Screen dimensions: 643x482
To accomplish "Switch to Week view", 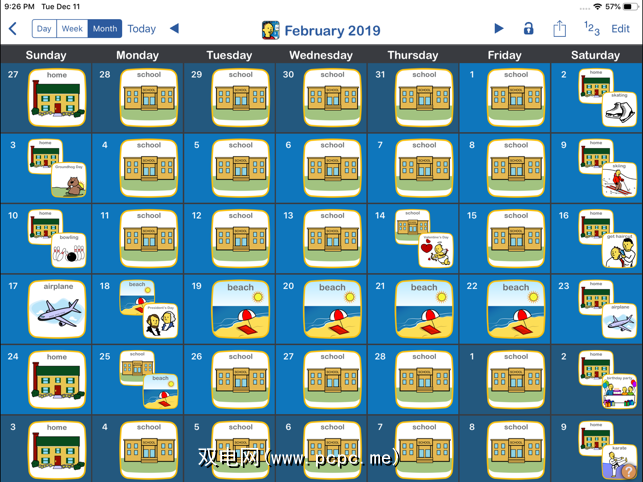I will click(72, 29).
